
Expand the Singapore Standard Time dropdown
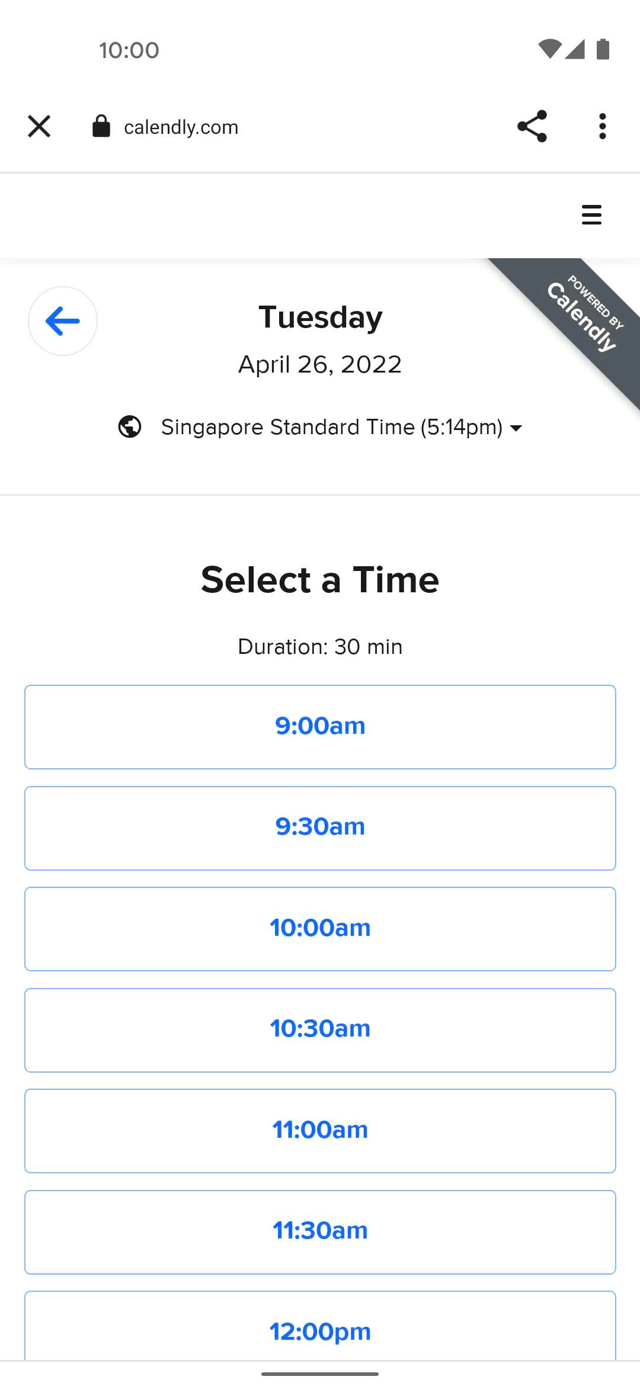(x=320, y=427)
